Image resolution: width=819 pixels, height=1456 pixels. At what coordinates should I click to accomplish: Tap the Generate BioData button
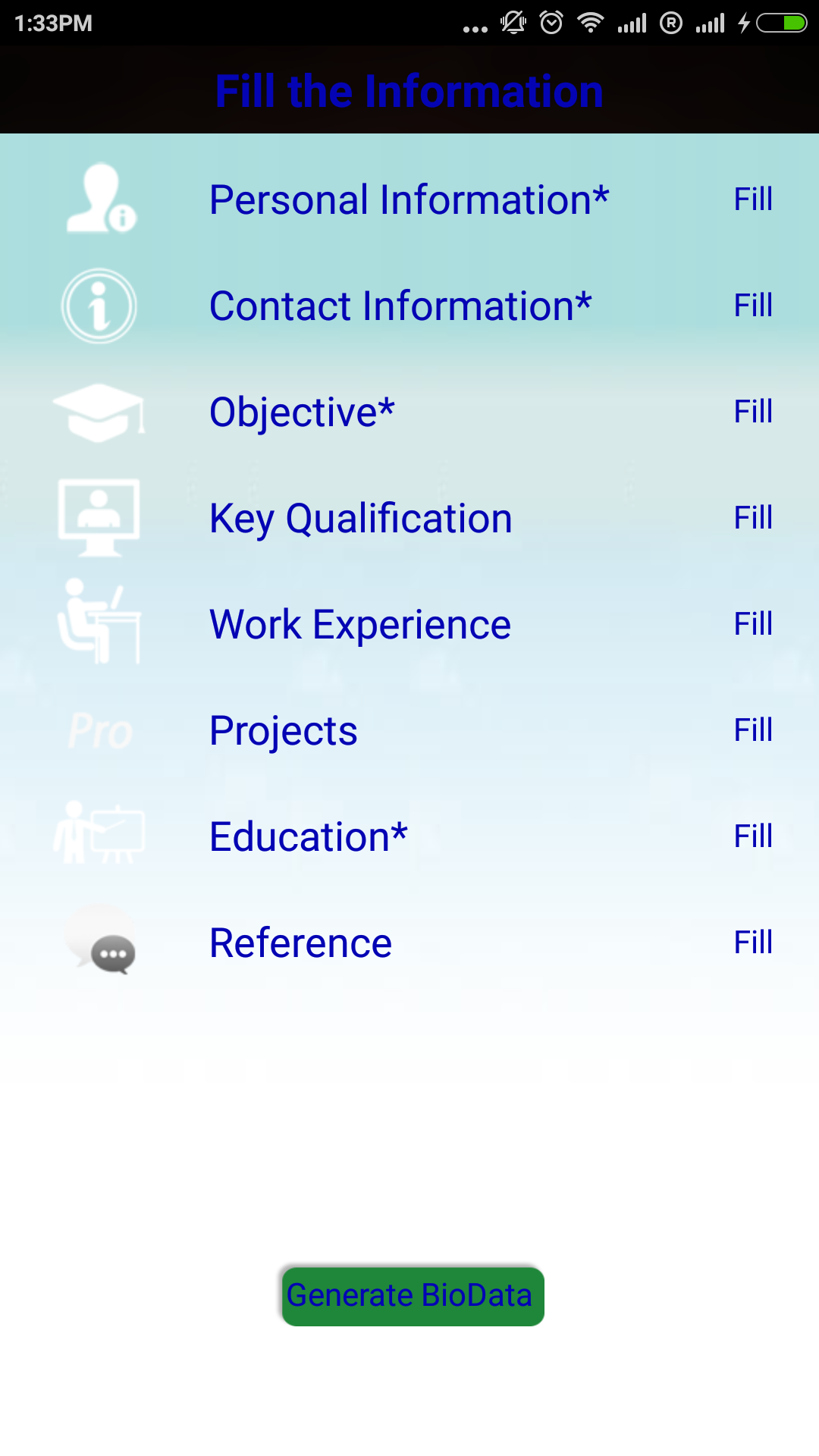pos(413,1296)
